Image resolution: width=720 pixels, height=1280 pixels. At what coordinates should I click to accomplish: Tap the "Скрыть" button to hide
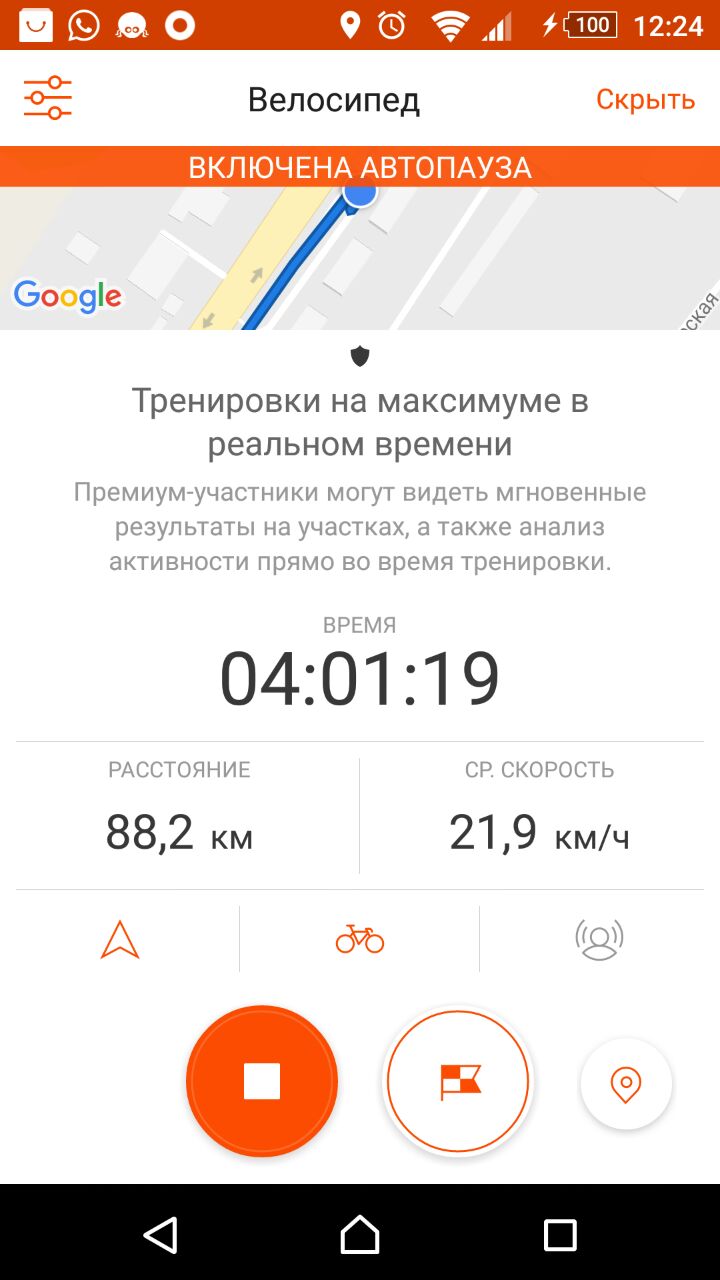645,100
